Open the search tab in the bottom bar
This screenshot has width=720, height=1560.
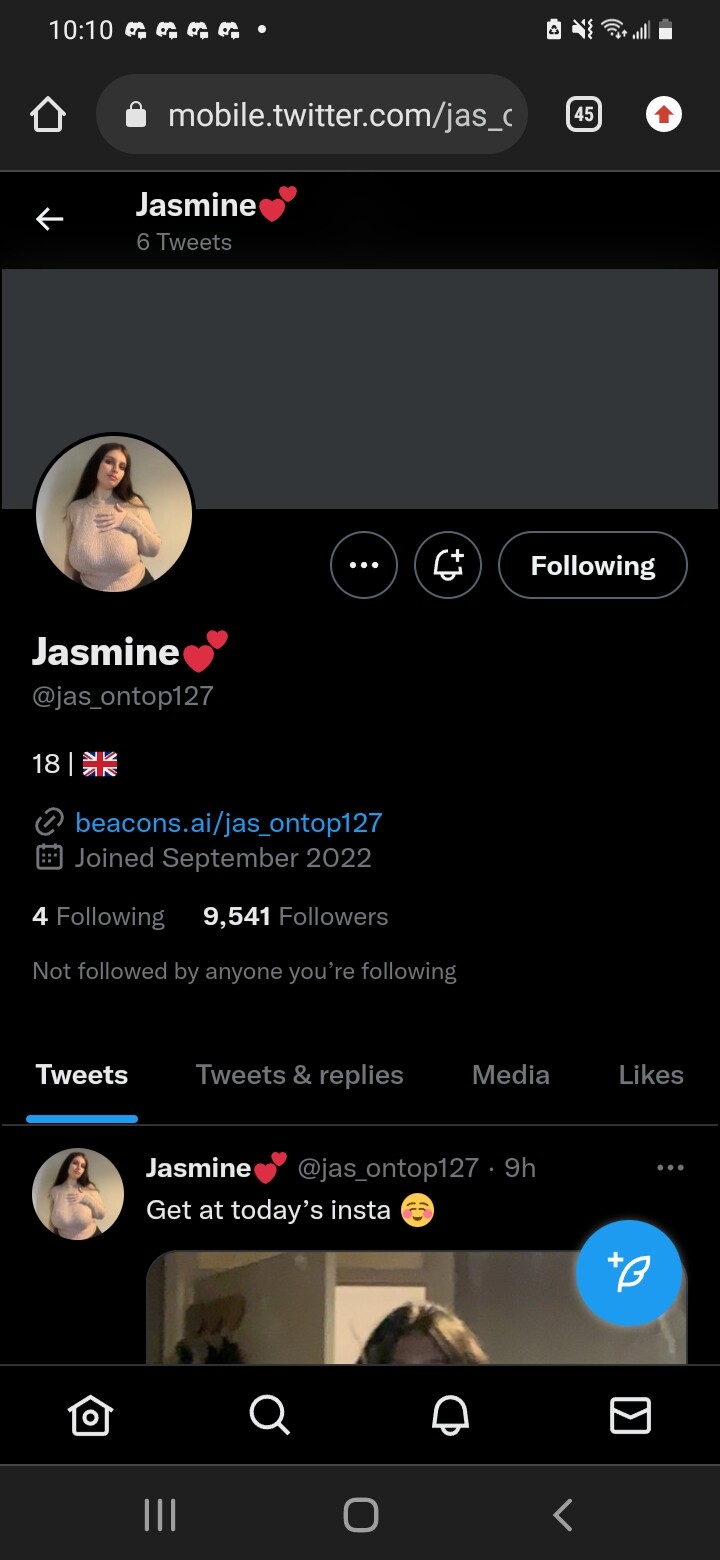269,1414
